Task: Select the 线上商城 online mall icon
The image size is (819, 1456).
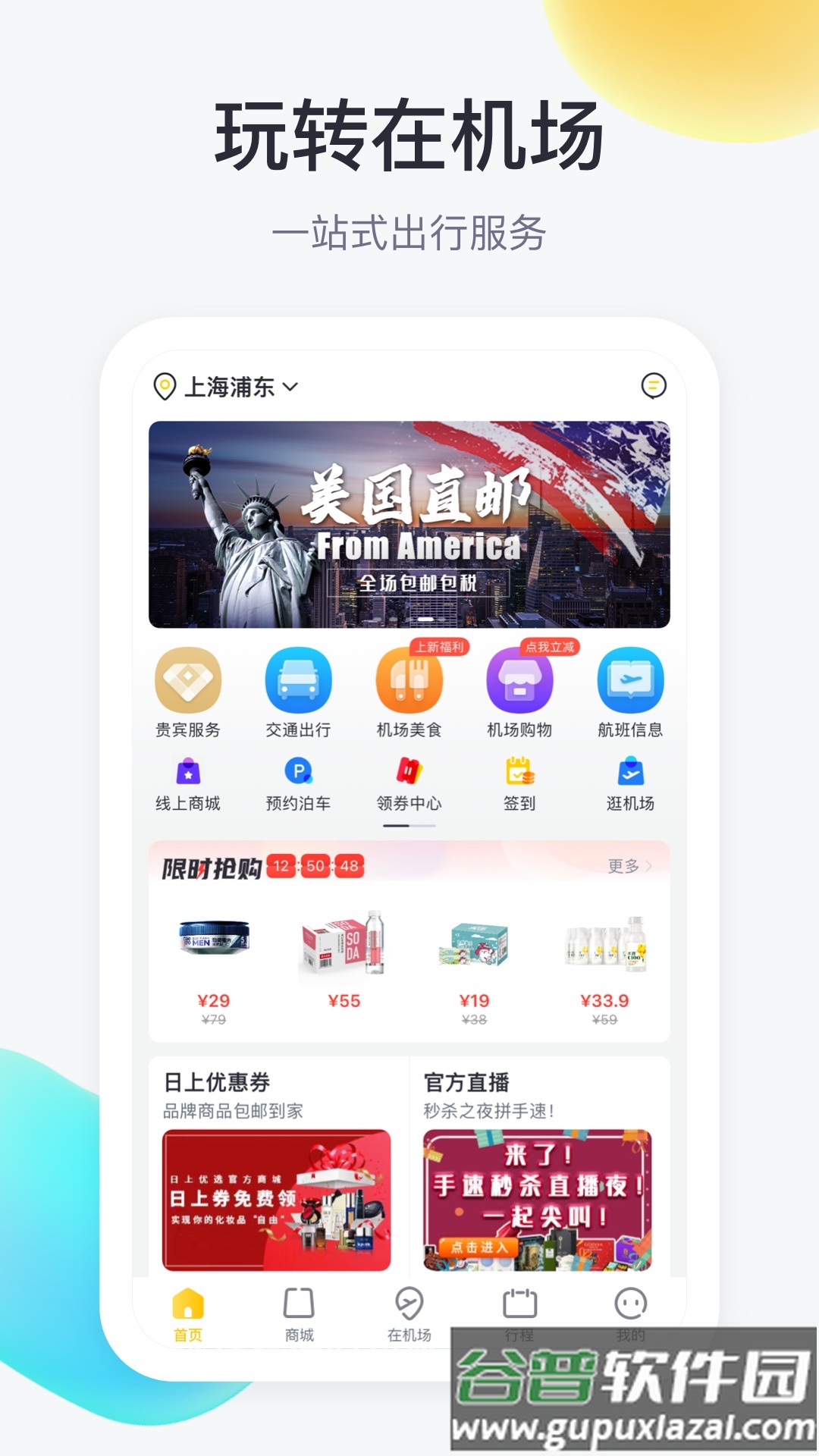Action: coord(186,772)
